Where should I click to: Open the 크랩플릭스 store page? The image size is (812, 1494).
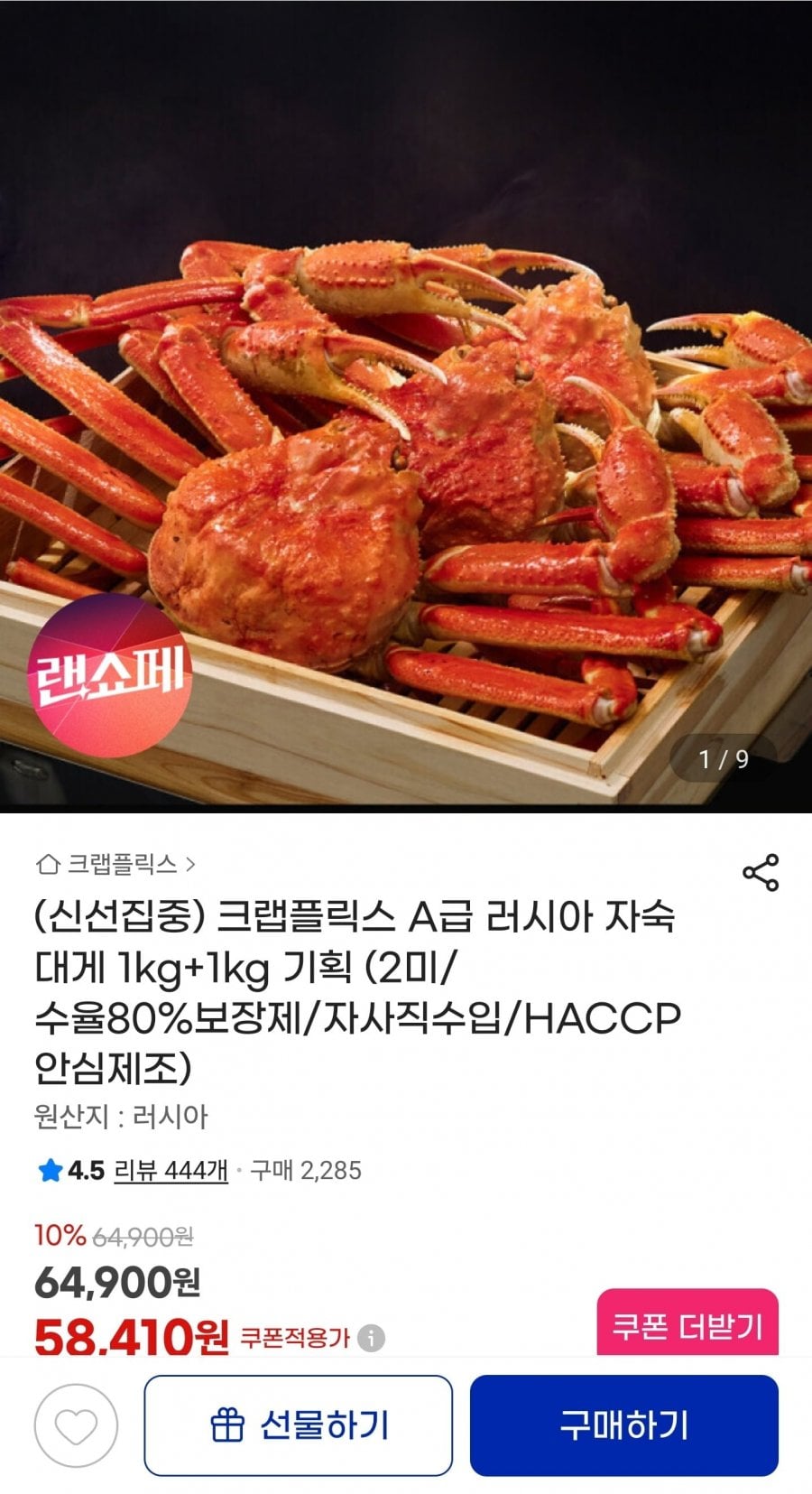[x=115, y=865]
